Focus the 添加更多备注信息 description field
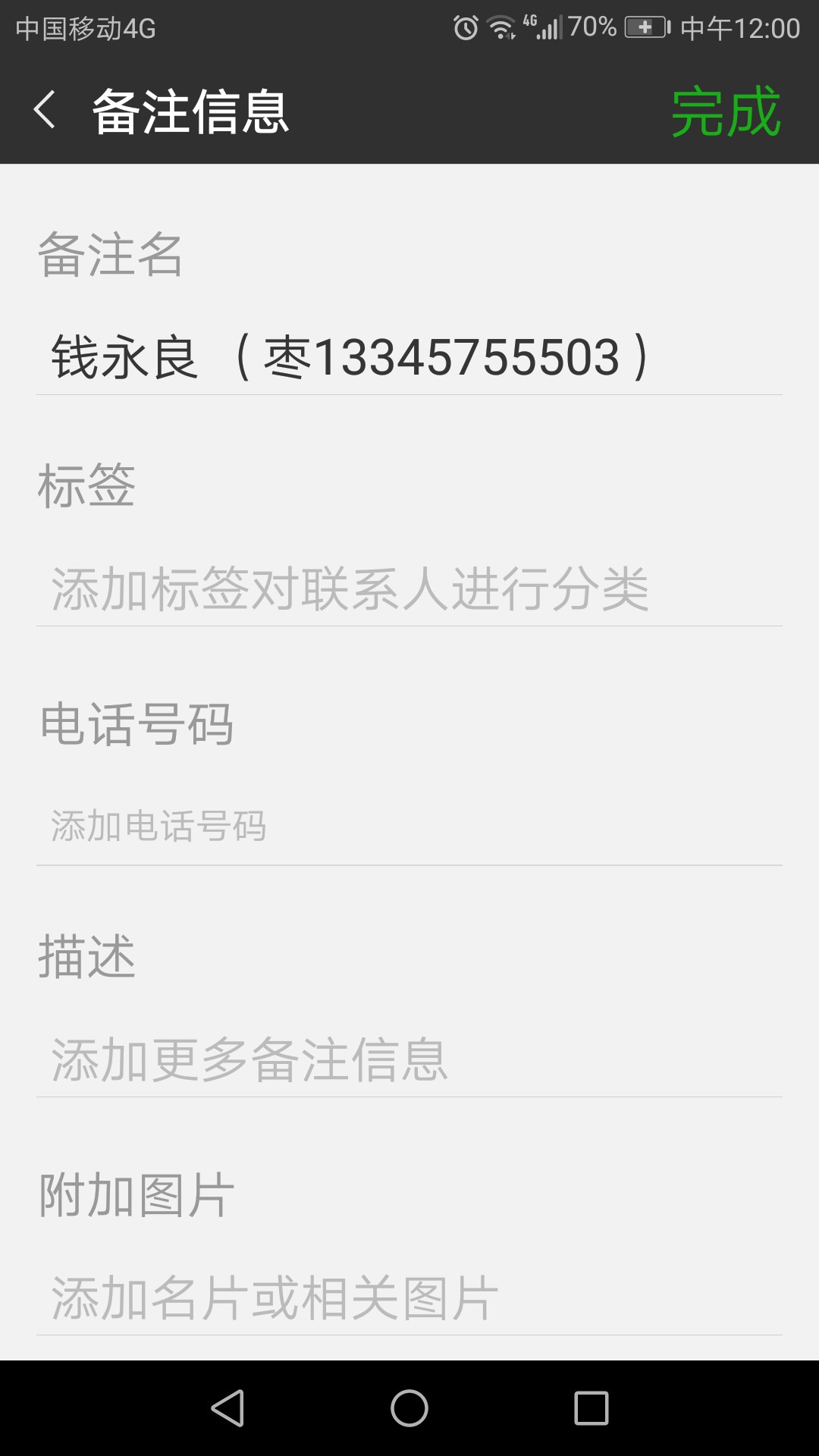The width and height of the screenshot is (819, 1456). [x=409, y=1059]
